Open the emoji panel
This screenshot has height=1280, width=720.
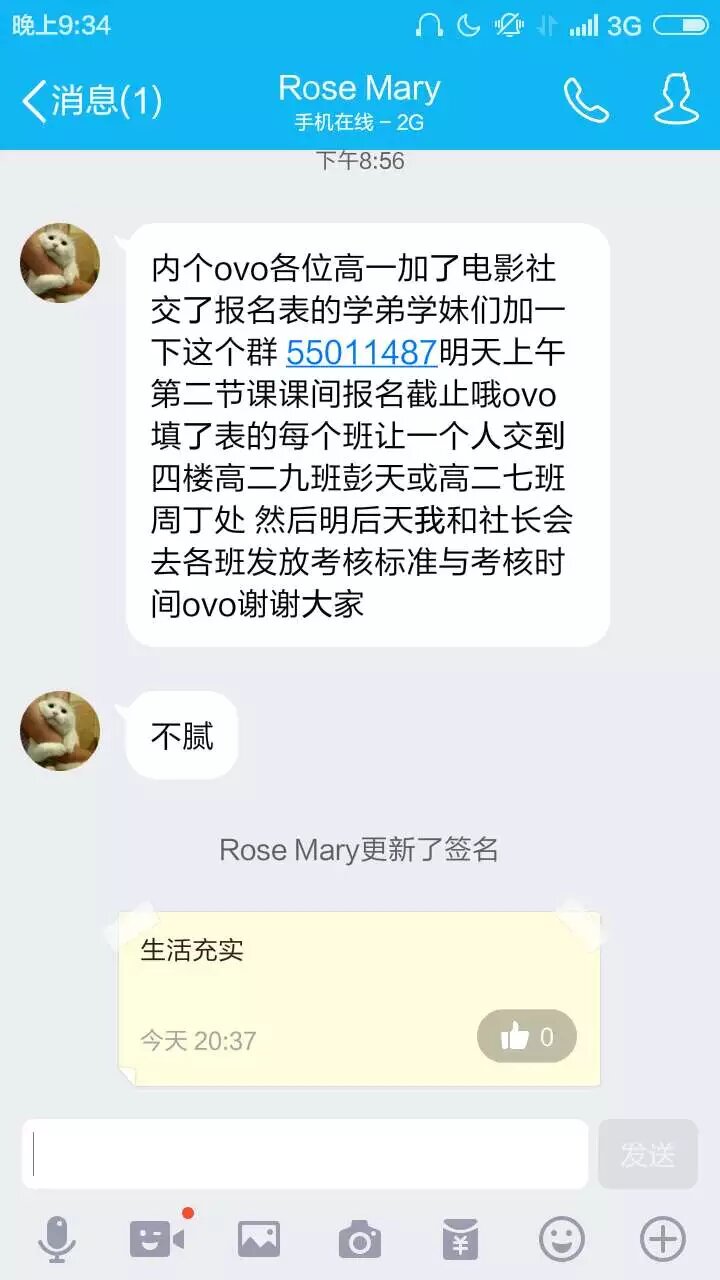[561, 1240]
